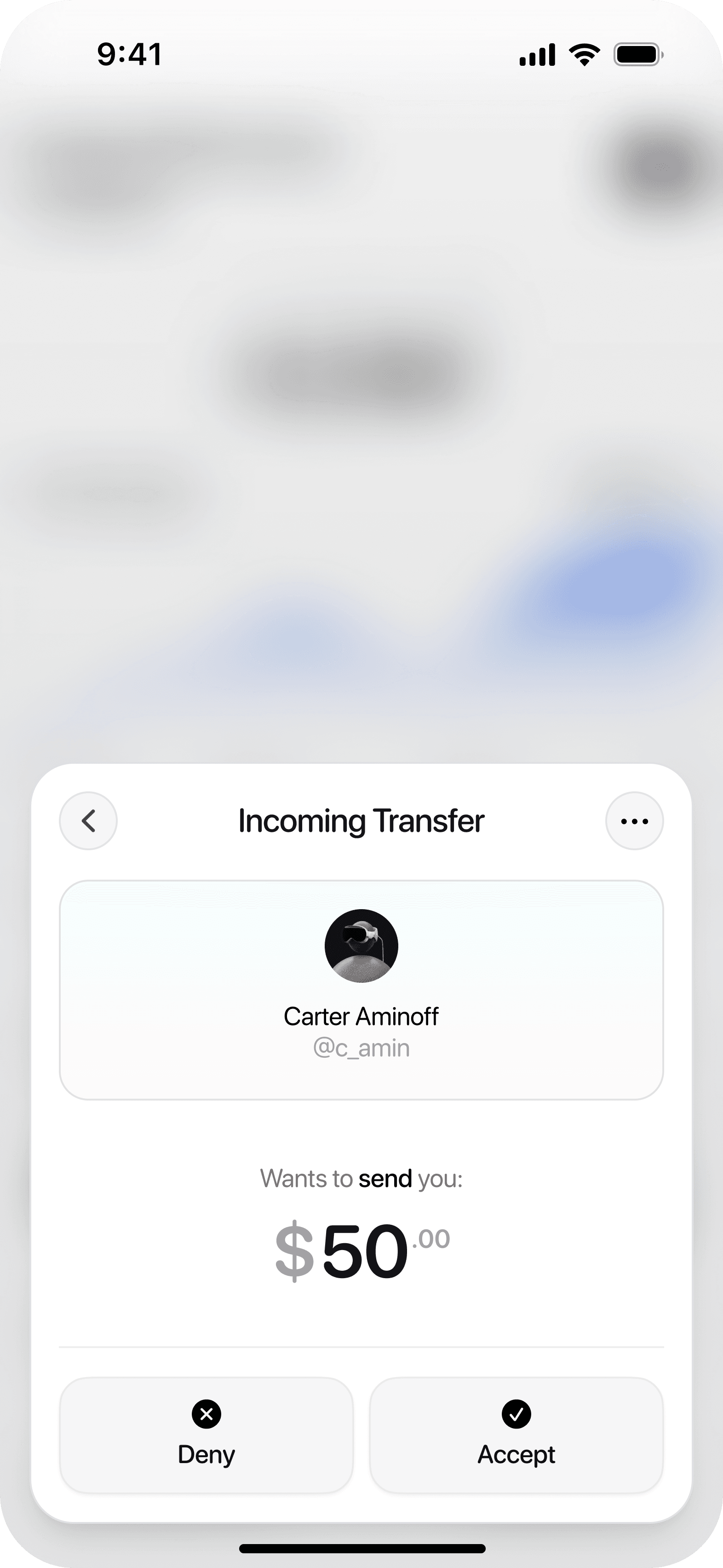Tap the cellular signal icon
This screenshot has width=723, height=1568.
pyautogui.click(x=538, y=54)
